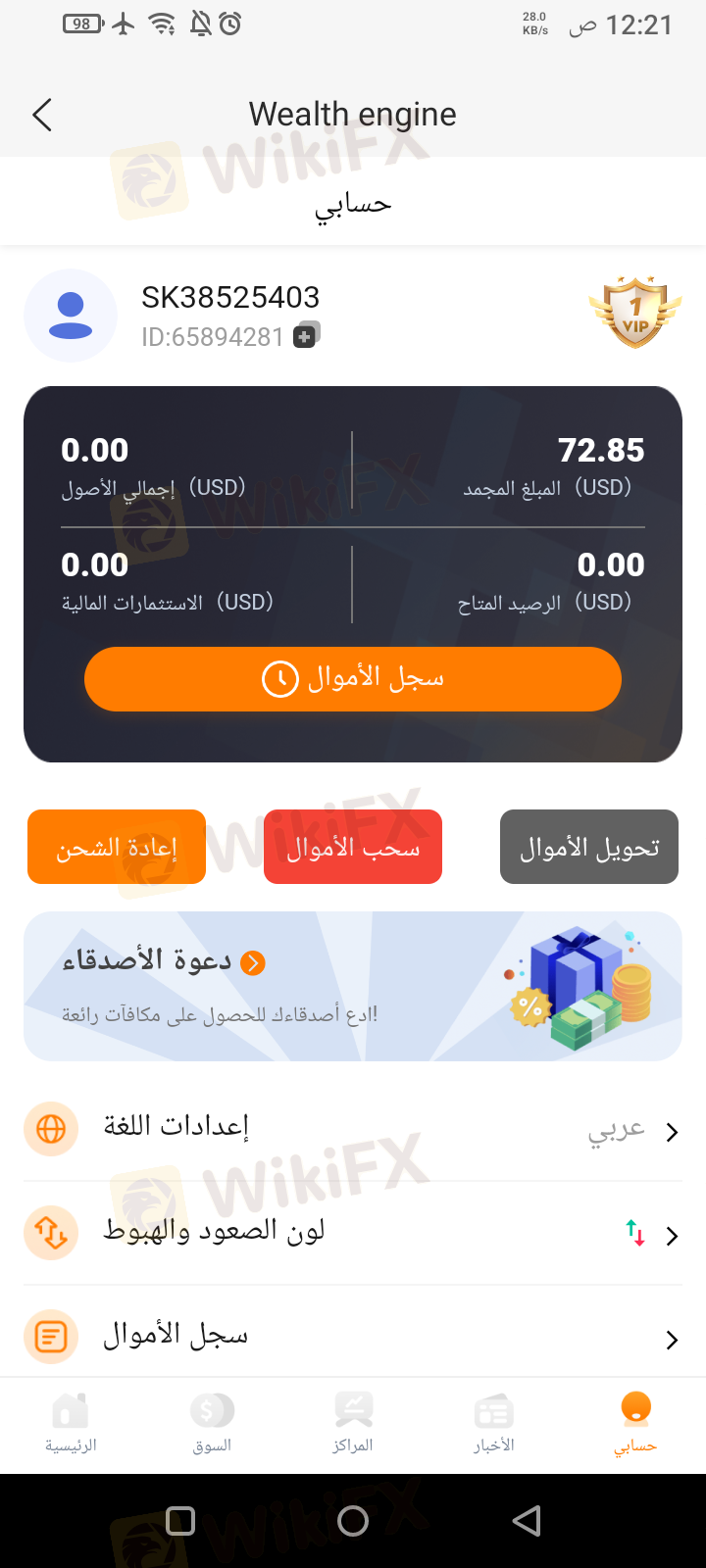This screenshot has height=1568, width=706.
Task: Open لون الصعود والهبوط color setting
Action: click(353, 1233)
